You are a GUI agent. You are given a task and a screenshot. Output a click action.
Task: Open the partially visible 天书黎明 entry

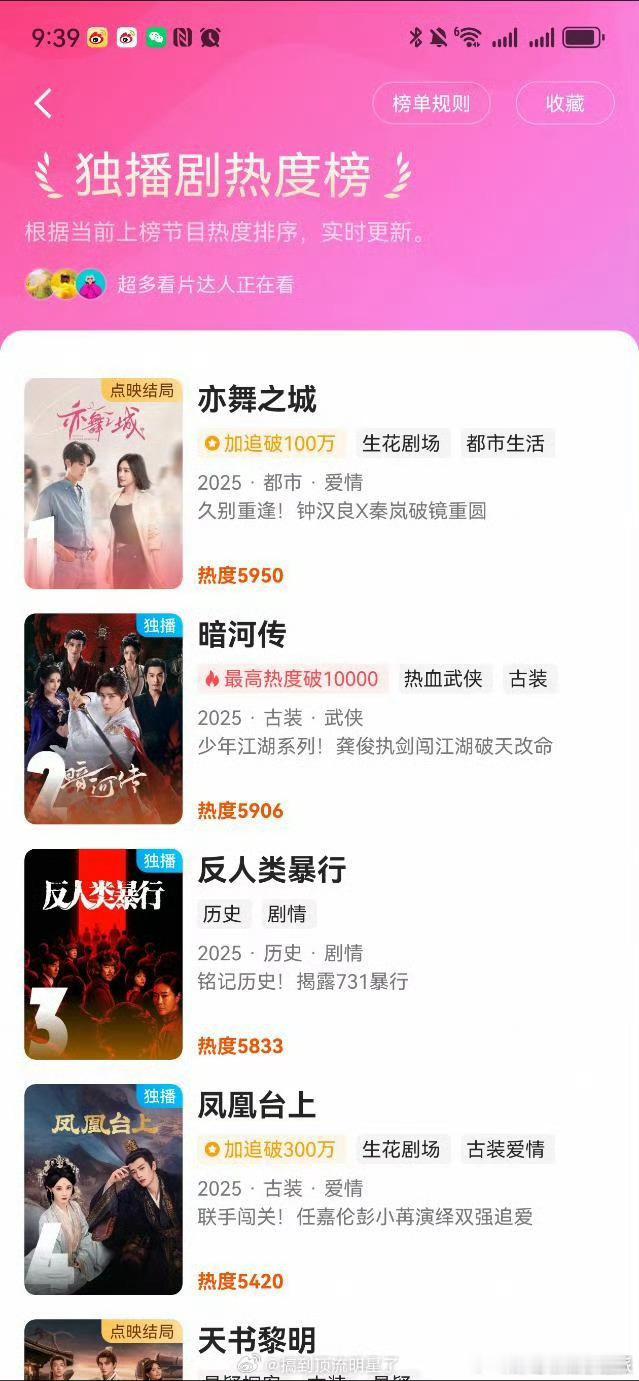point(257,1340)
